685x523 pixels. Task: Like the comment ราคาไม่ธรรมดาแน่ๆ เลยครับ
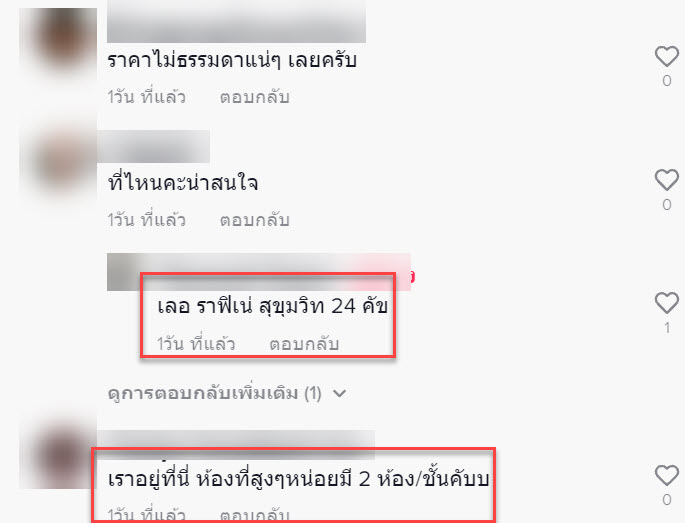coord(666,56)
